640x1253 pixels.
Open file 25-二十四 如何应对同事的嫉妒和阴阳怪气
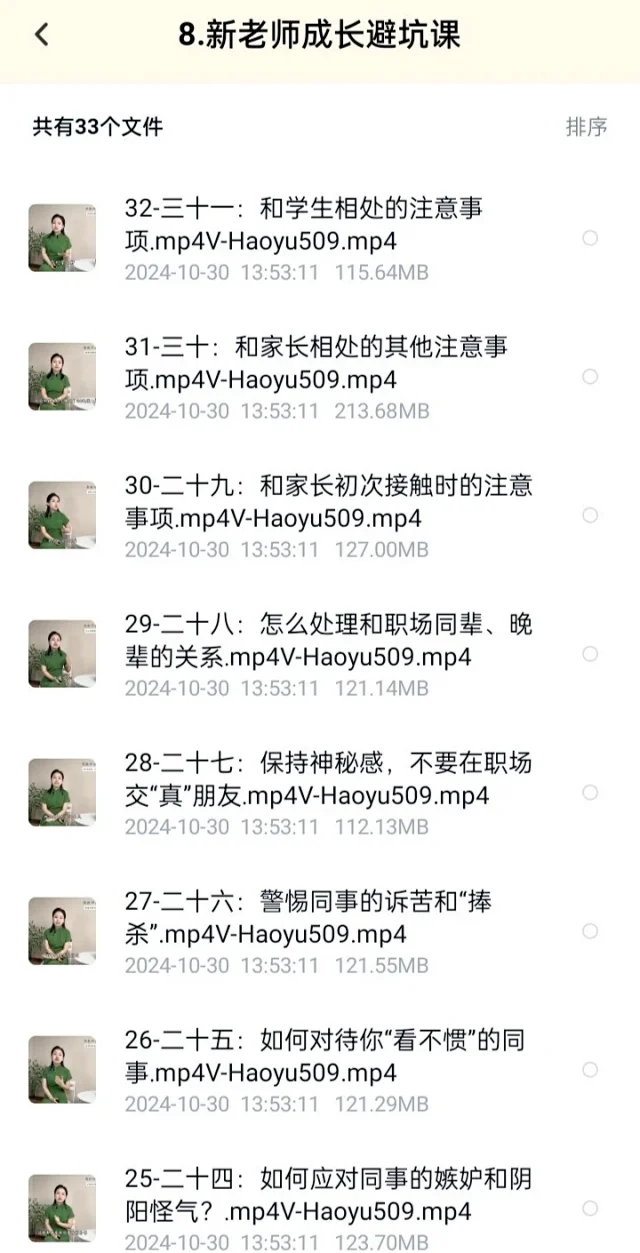(328, 1195)
